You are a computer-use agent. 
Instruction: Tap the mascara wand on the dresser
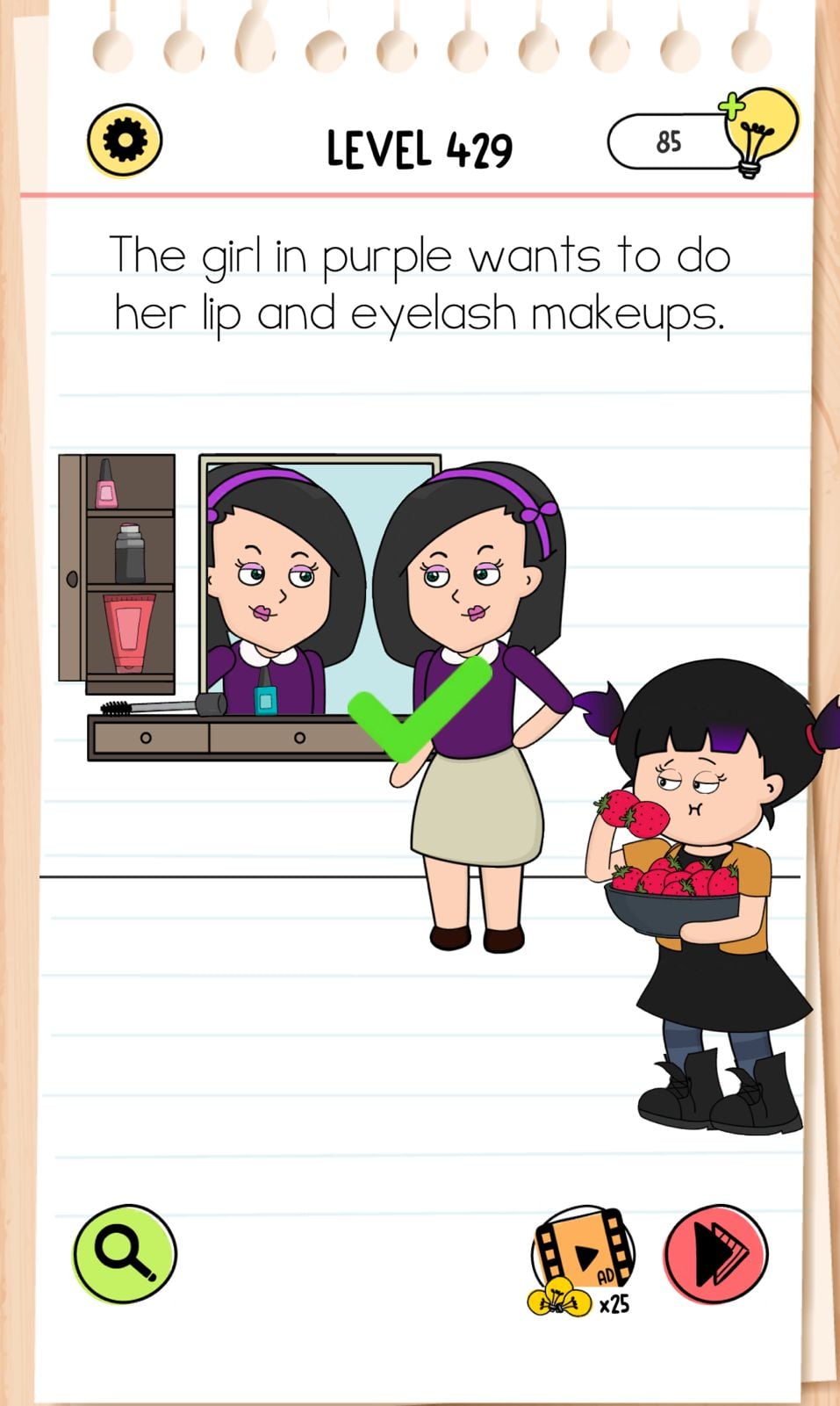pos(162,706)
